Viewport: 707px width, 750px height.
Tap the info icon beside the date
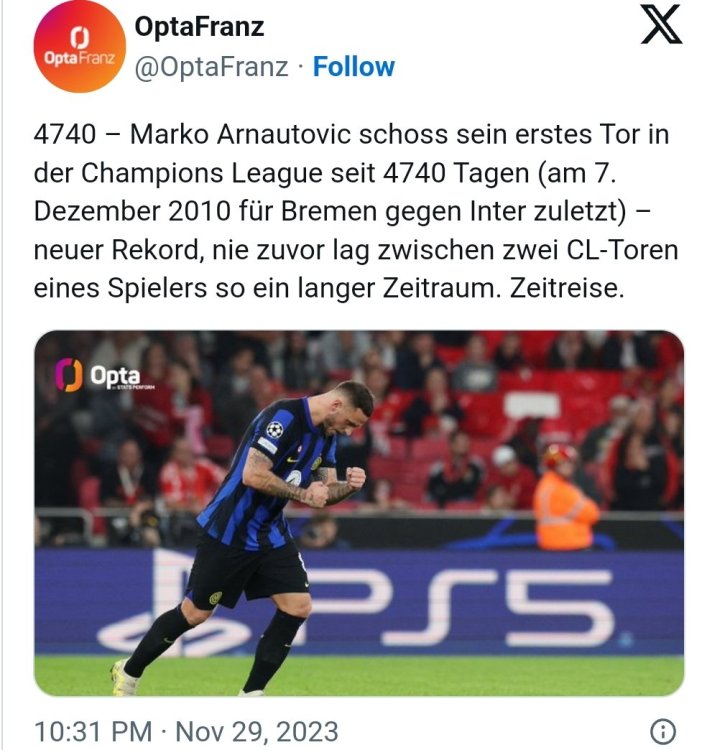click(662, 730)
